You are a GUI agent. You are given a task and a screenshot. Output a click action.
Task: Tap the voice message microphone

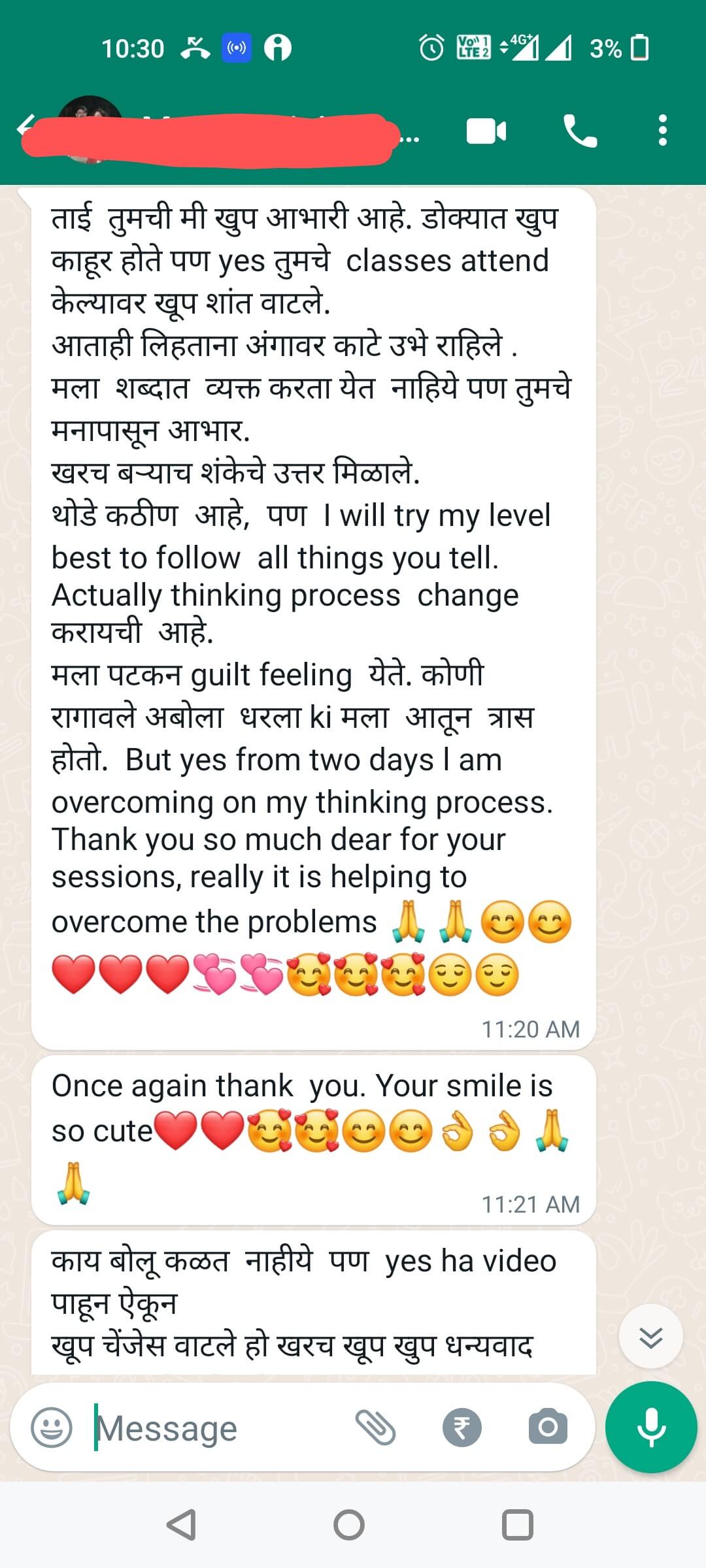pos(651,1428)
